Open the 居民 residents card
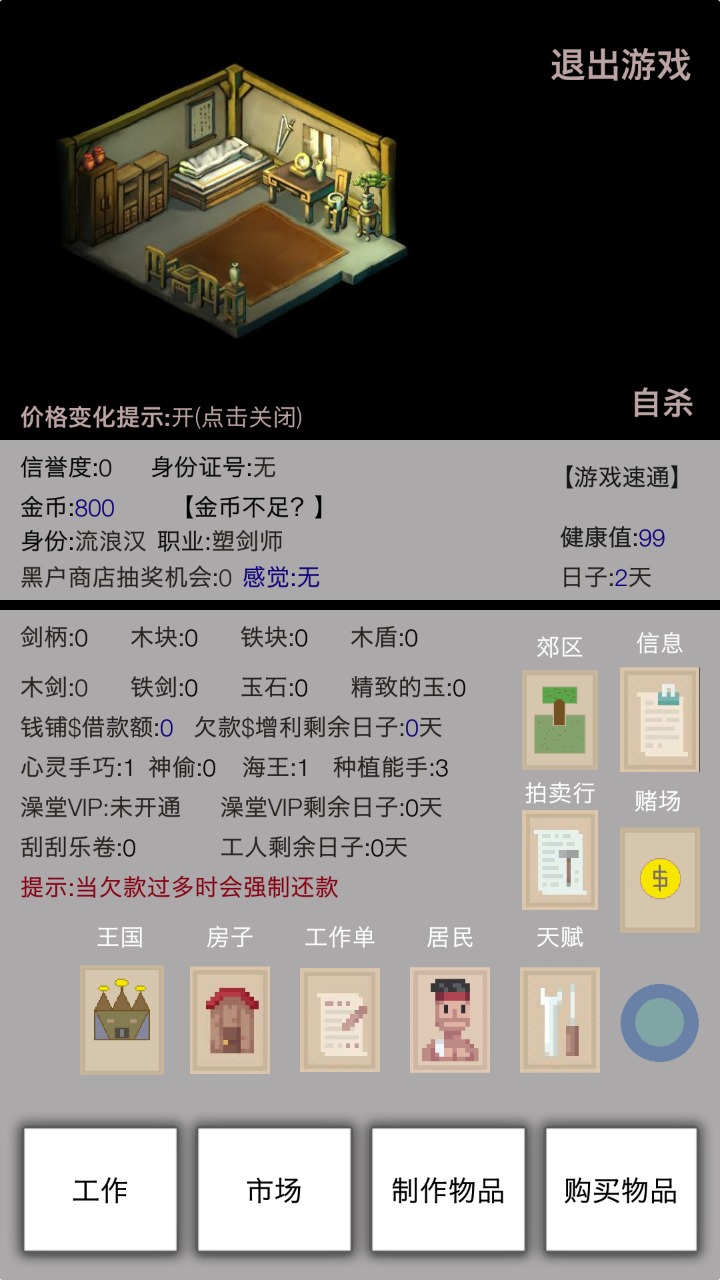Viewport: 720px width, 1280px height. pos(450,1020)
